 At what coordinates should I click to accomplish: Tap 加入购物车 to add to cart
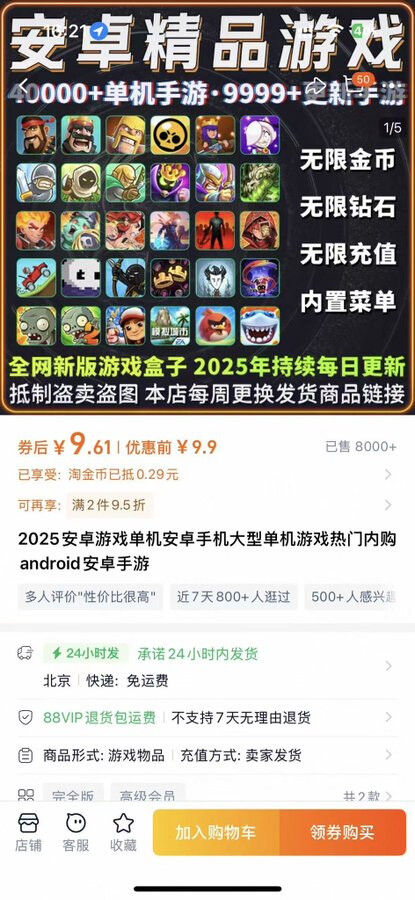[216, 832]
